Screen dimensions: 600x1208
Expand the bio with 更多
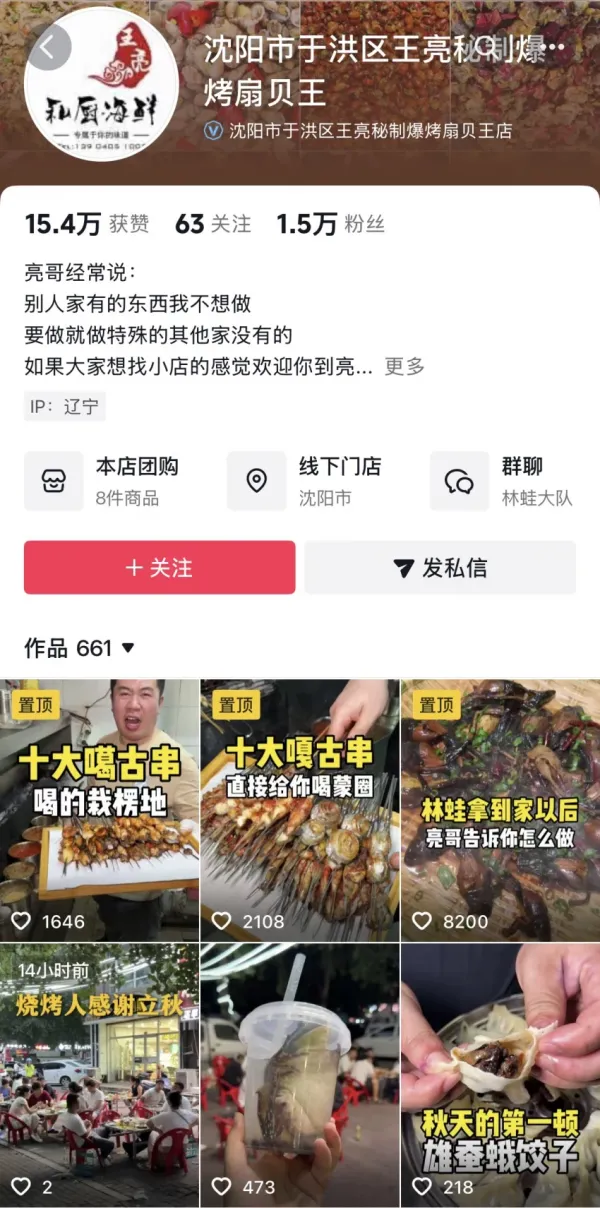[x=404, y=366]
